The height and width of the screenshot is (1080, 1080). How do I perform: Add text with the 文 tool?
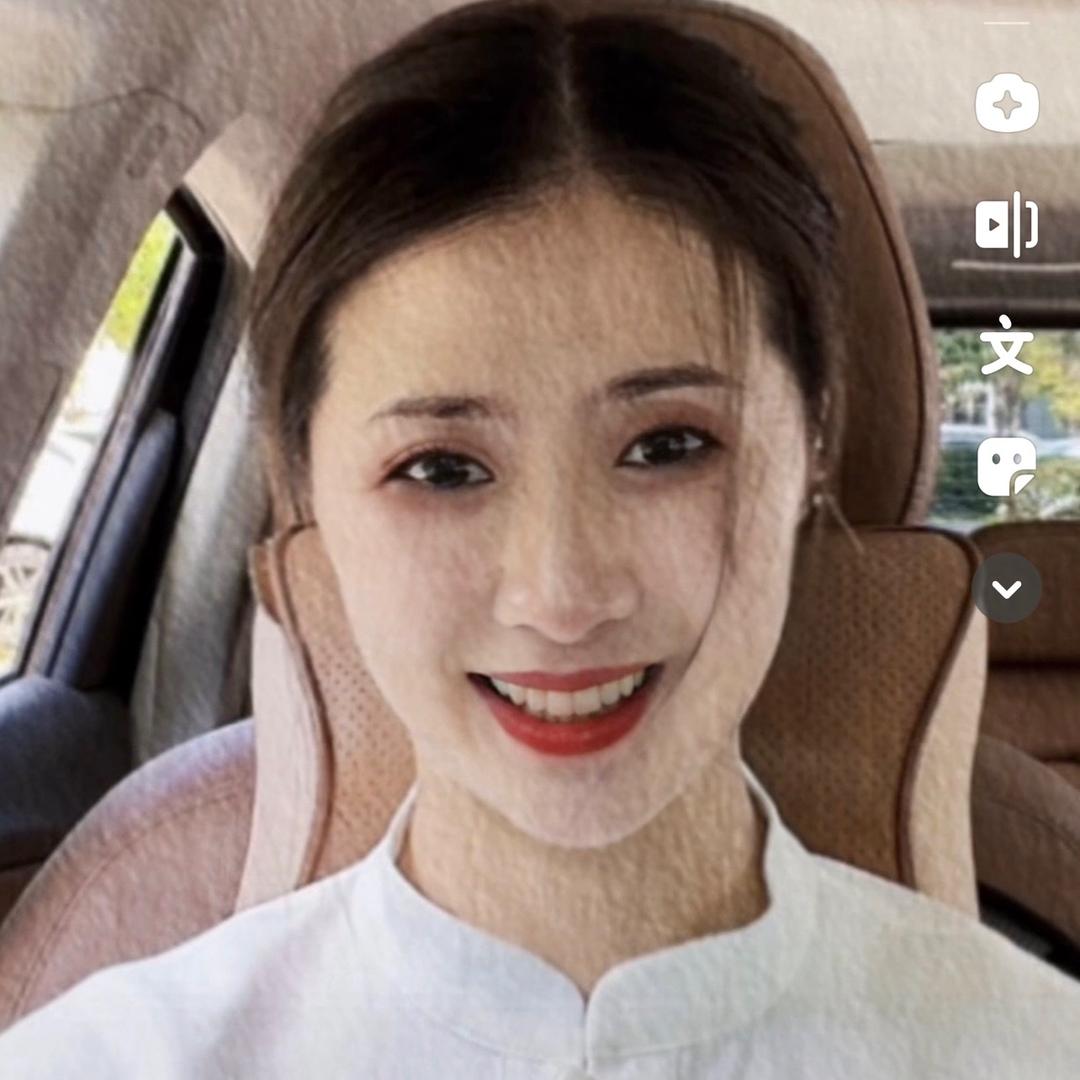point(1006,346)
